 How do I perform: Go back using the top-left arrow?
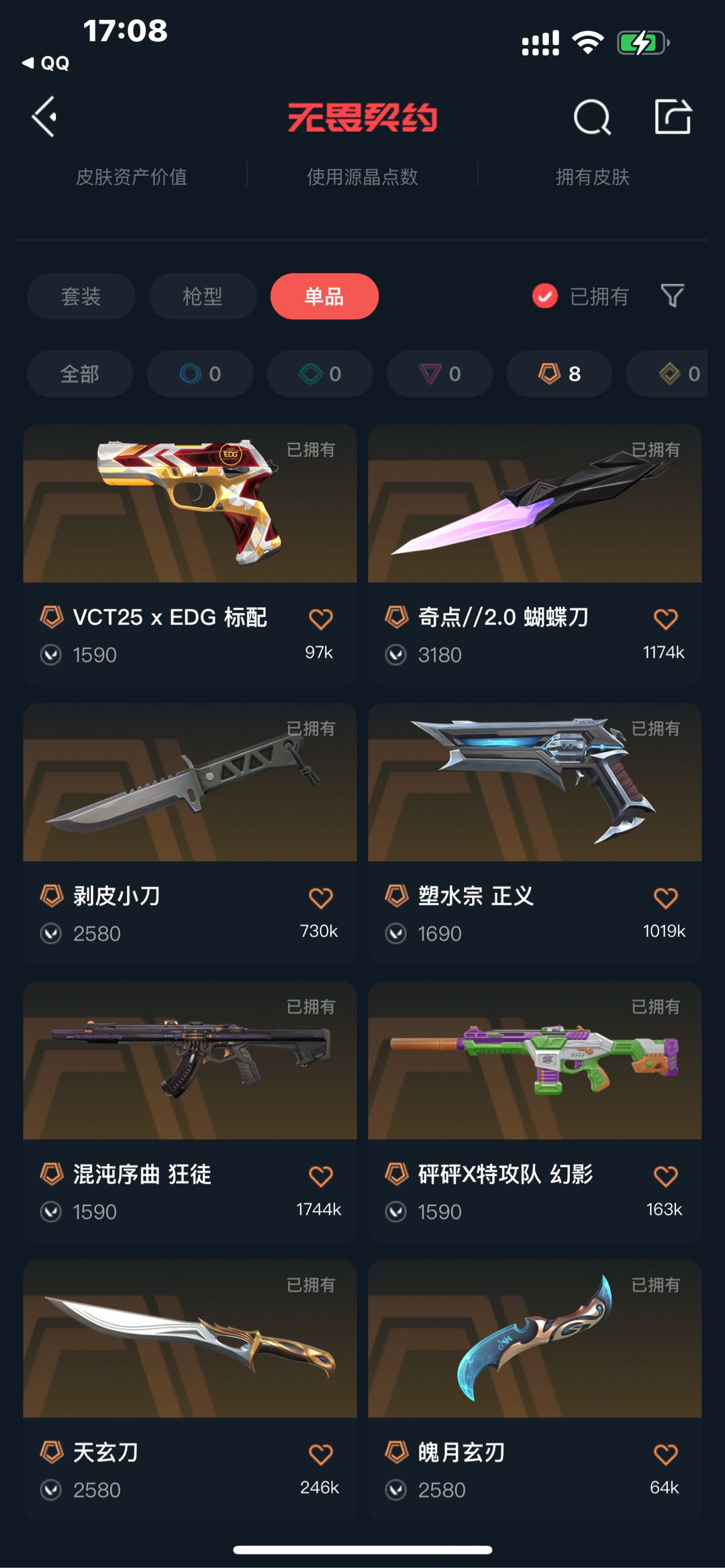[x=44, y=117]
